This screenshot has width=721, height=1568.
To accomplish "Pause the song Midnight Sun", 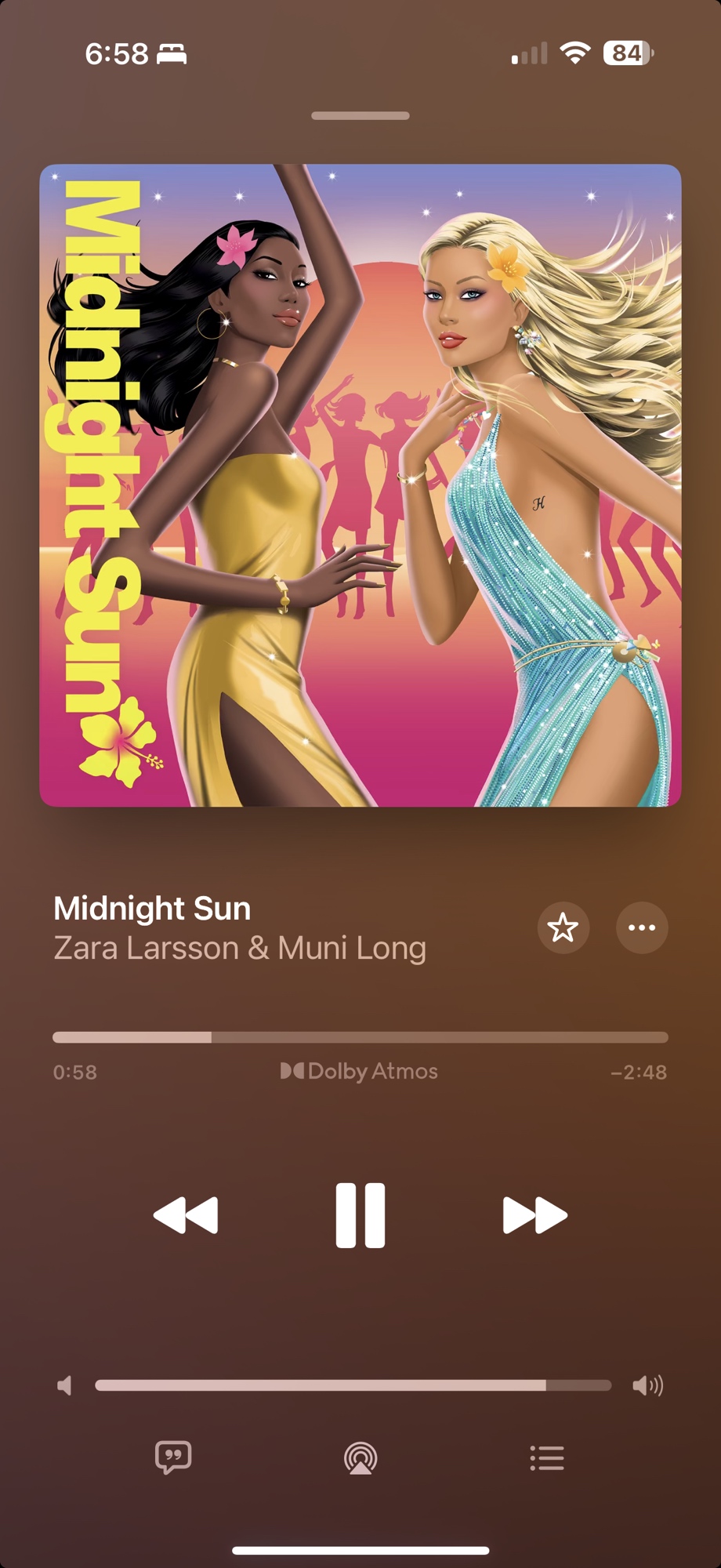I will click(360, 1215).
